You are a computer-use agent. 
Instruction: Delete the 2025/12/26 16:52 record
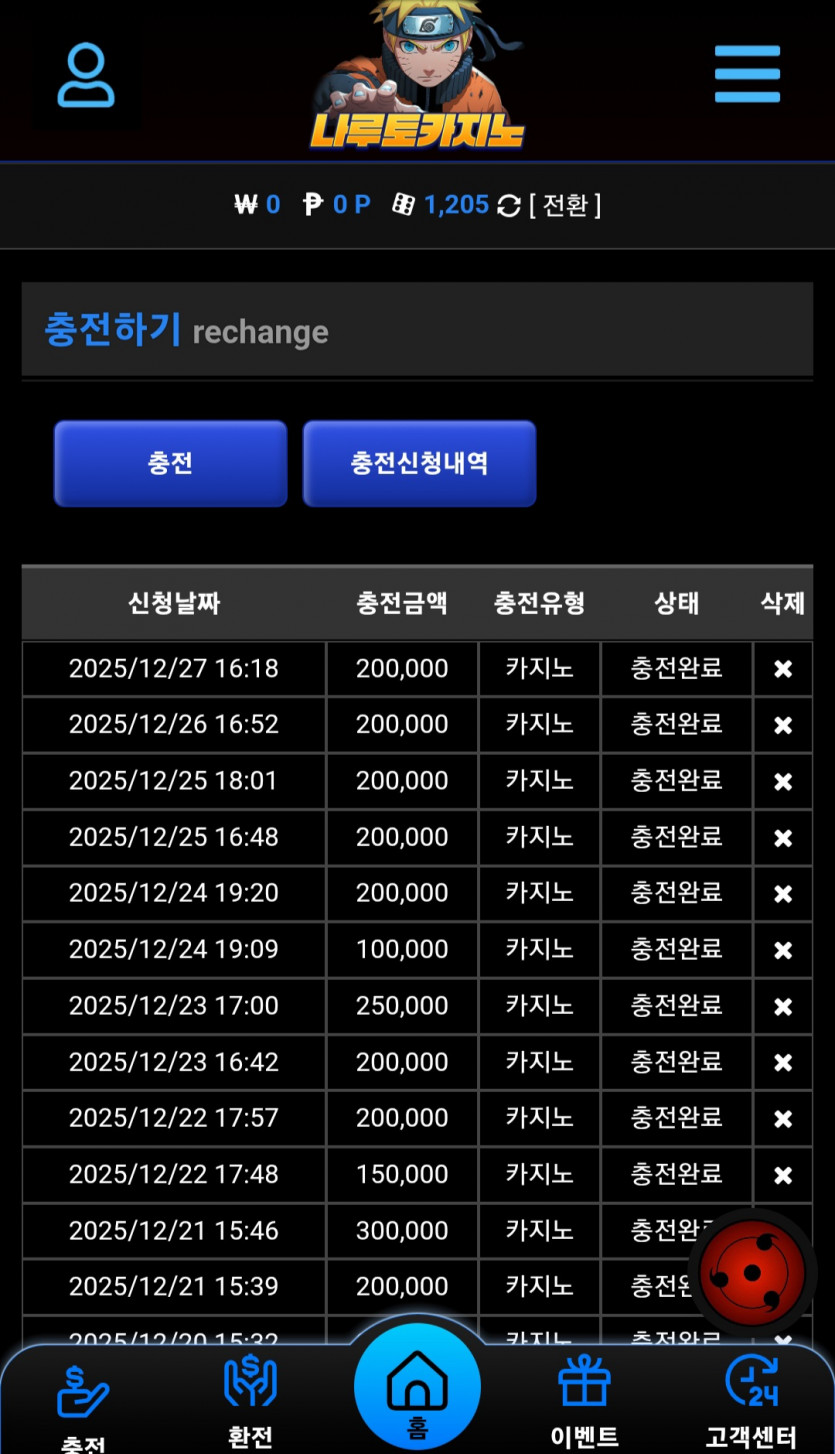[783, 725]
